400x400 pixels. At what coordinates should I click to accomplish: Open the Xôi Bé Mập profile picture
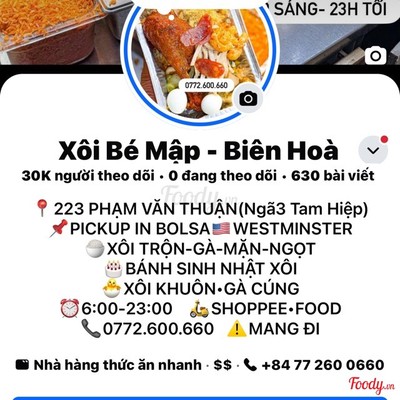click(200, 60)
